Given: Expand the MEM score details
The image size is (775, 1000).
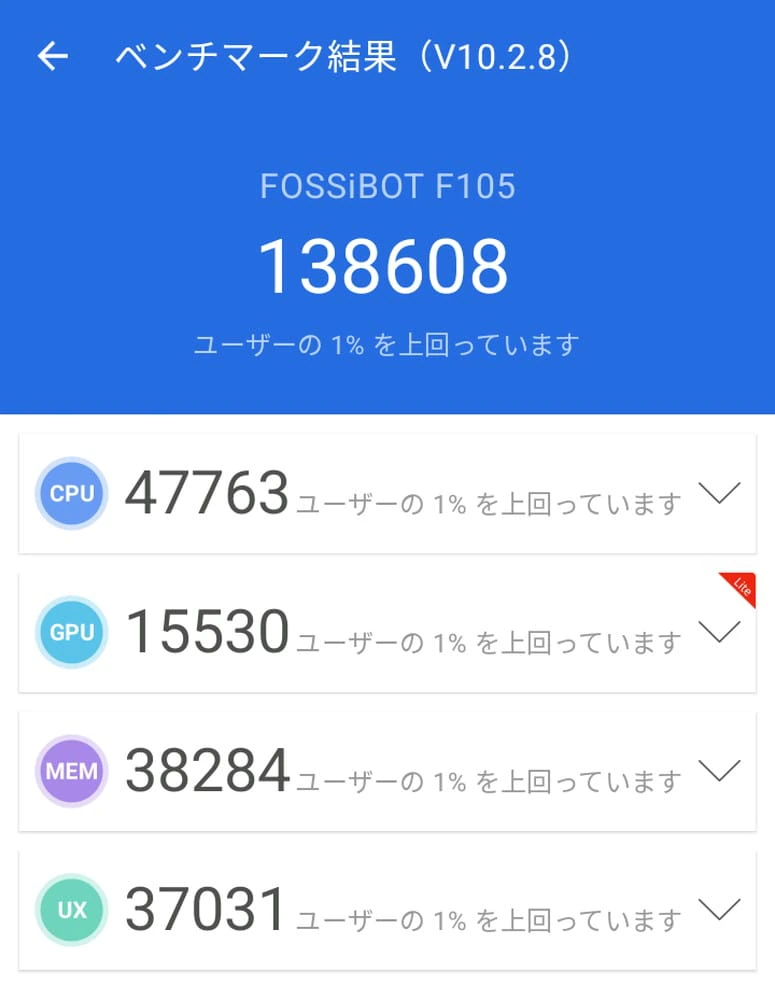Looking at the screenshot, I should click(x=719, y=770).
